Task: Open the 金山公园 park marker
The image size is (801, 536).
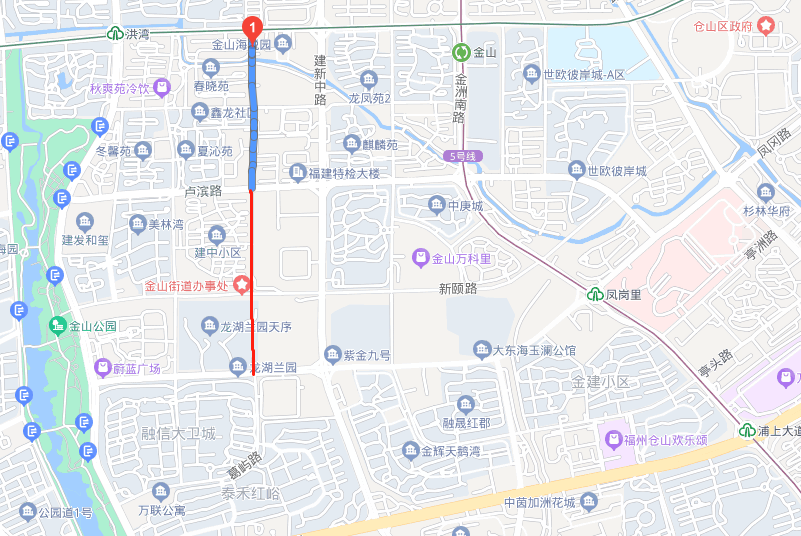Action: tap(58, 326)
